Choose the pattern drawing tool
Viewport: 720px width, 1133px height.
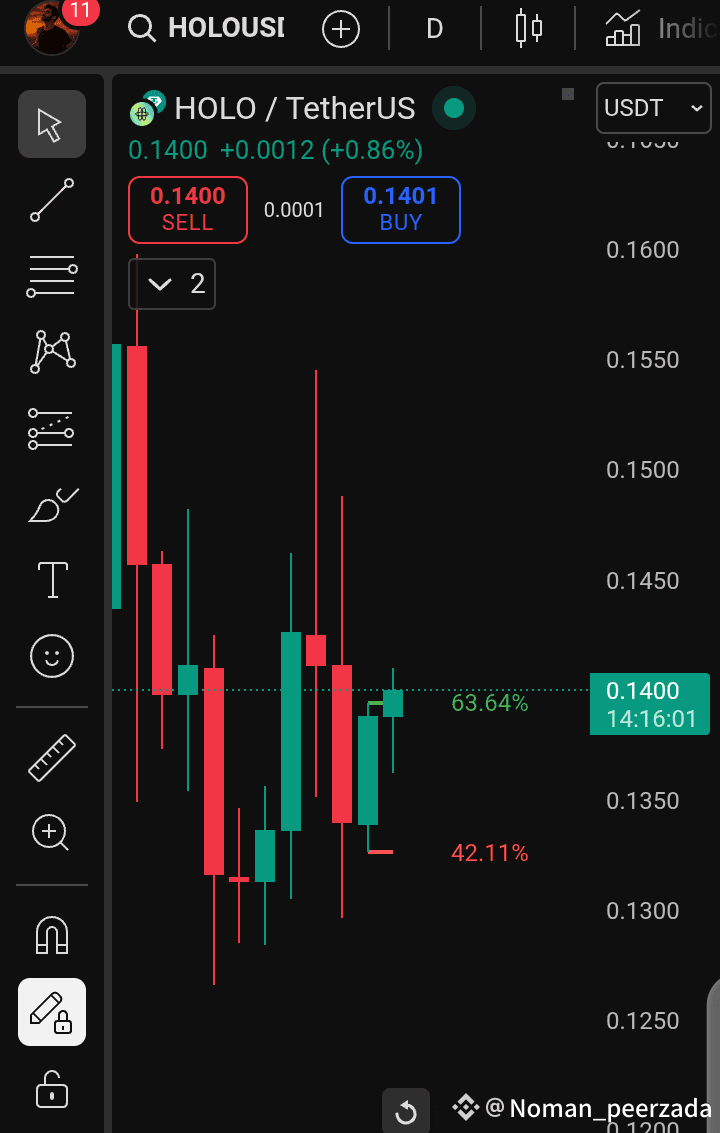coord(52,351)
